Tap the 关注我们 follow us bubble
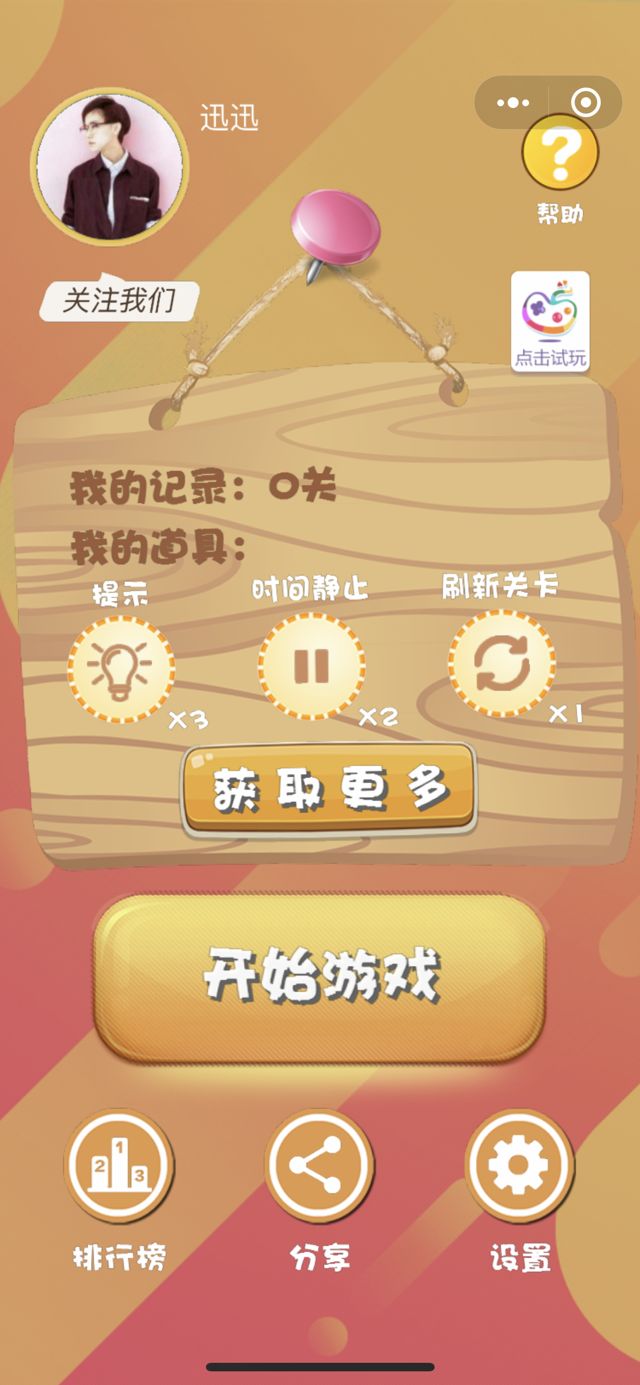This screenshot has width=640, height=1385. (120, 301)
